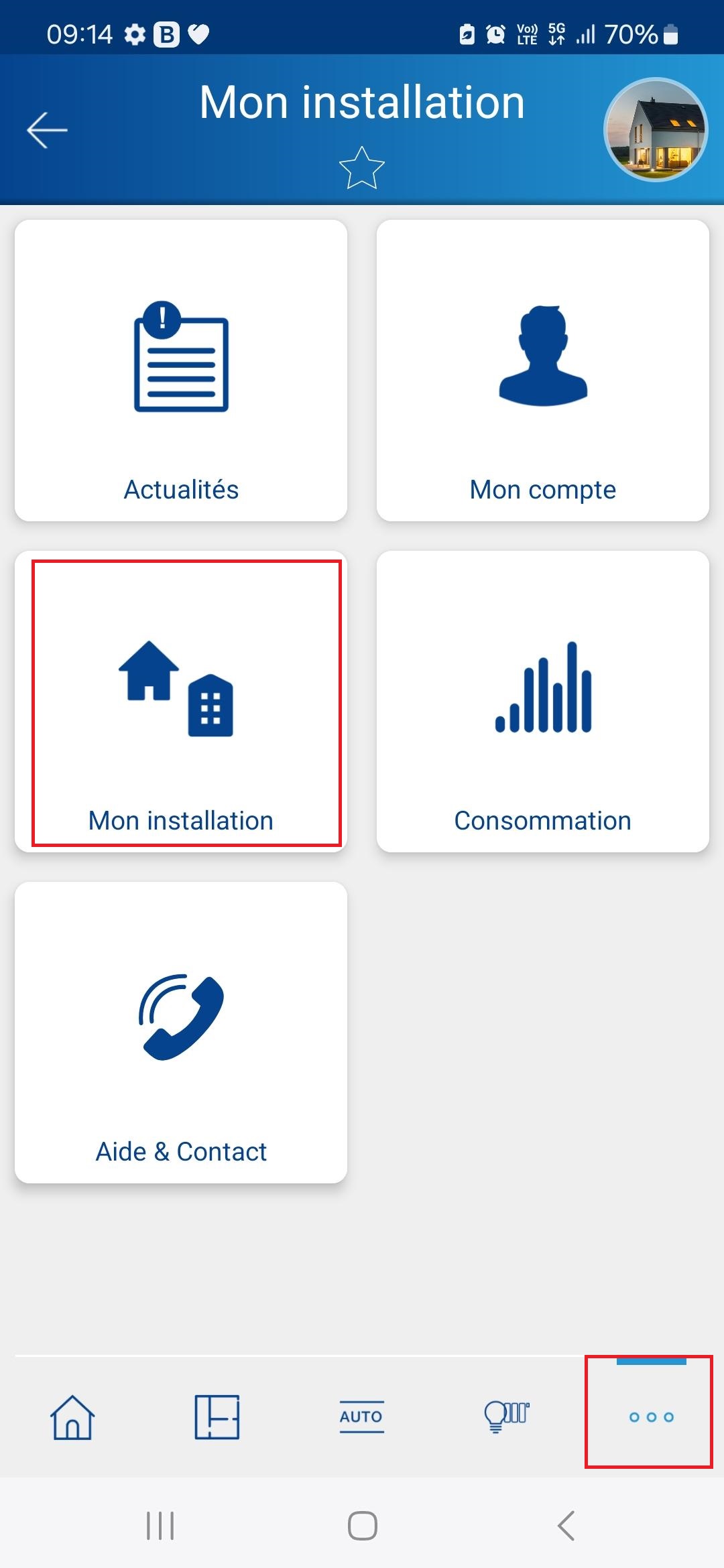Mark this screen as favorite with the star

click(x=361, y=168)
